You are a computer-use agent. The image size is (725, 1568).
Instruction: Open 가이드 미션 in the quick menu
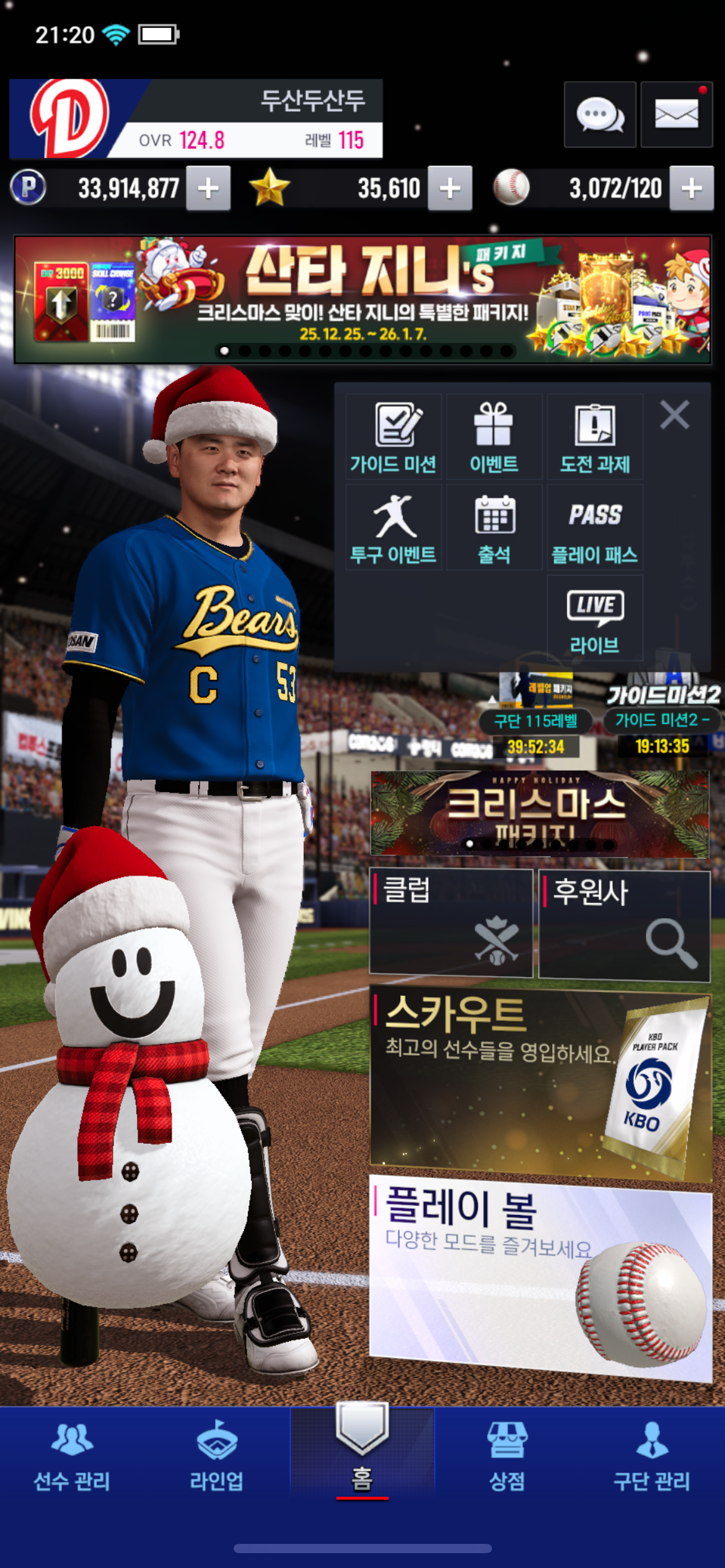393,437
